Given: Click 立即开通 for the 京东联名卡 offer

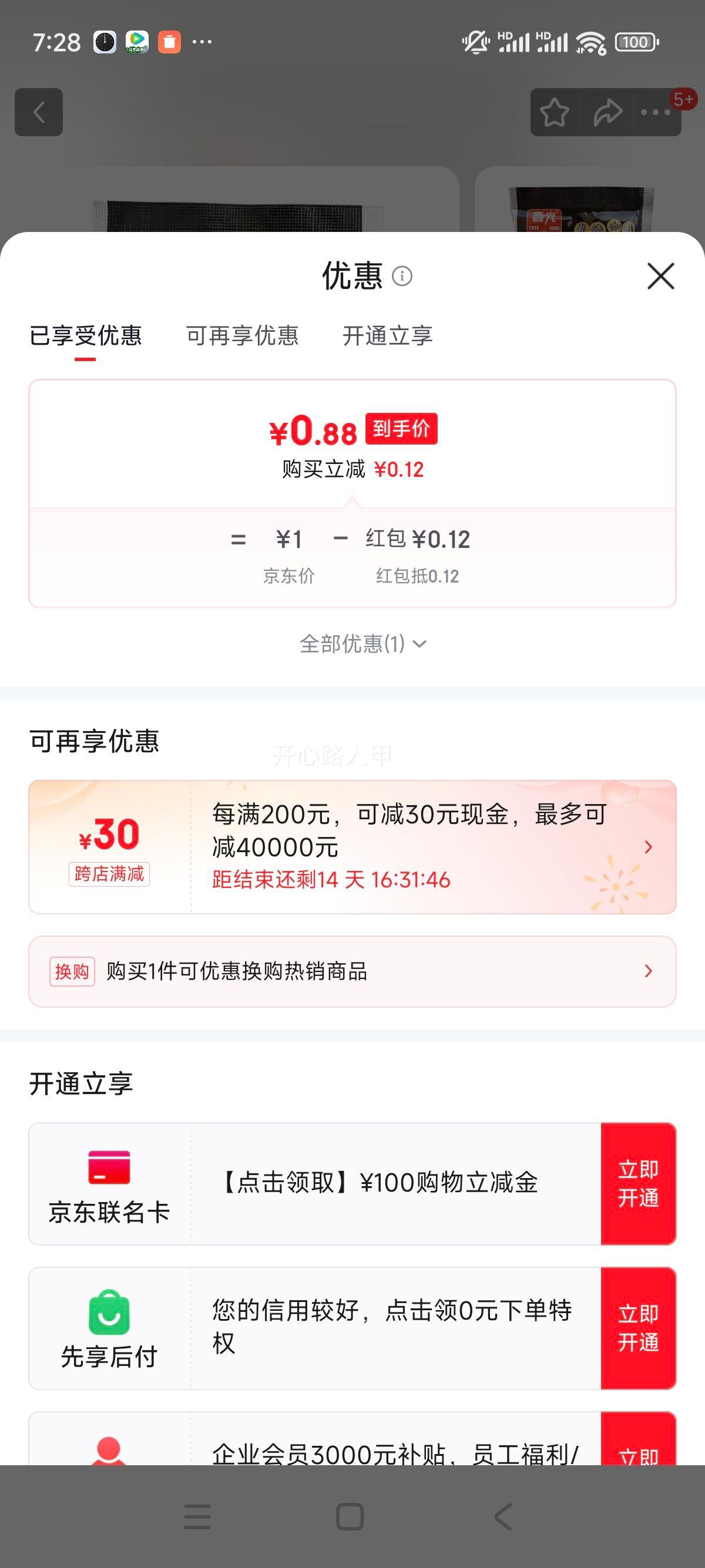Looking at the screenshot, I should tap(638, 1184).
